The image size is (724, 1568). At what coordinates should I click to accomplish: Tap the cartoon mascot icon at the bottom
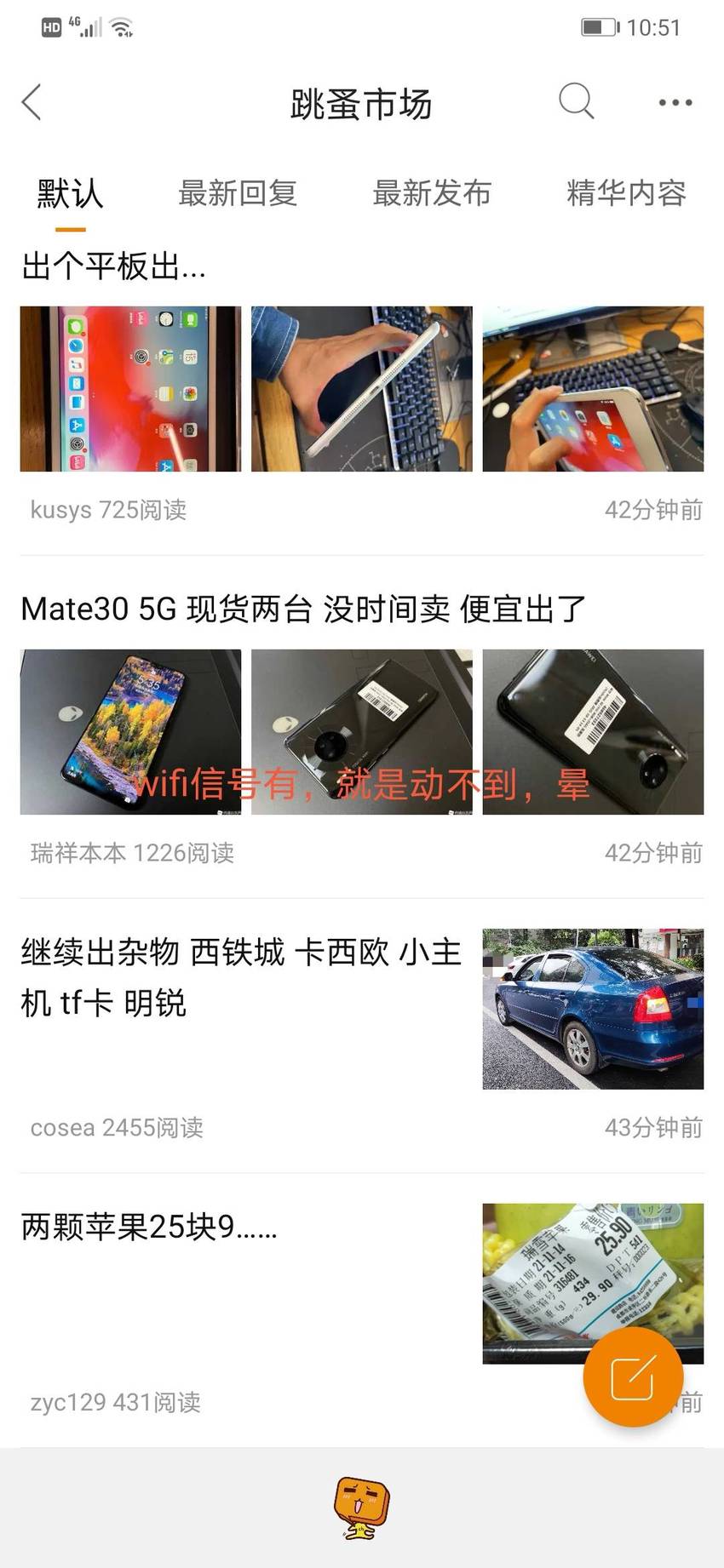[x=361, y=1508]
